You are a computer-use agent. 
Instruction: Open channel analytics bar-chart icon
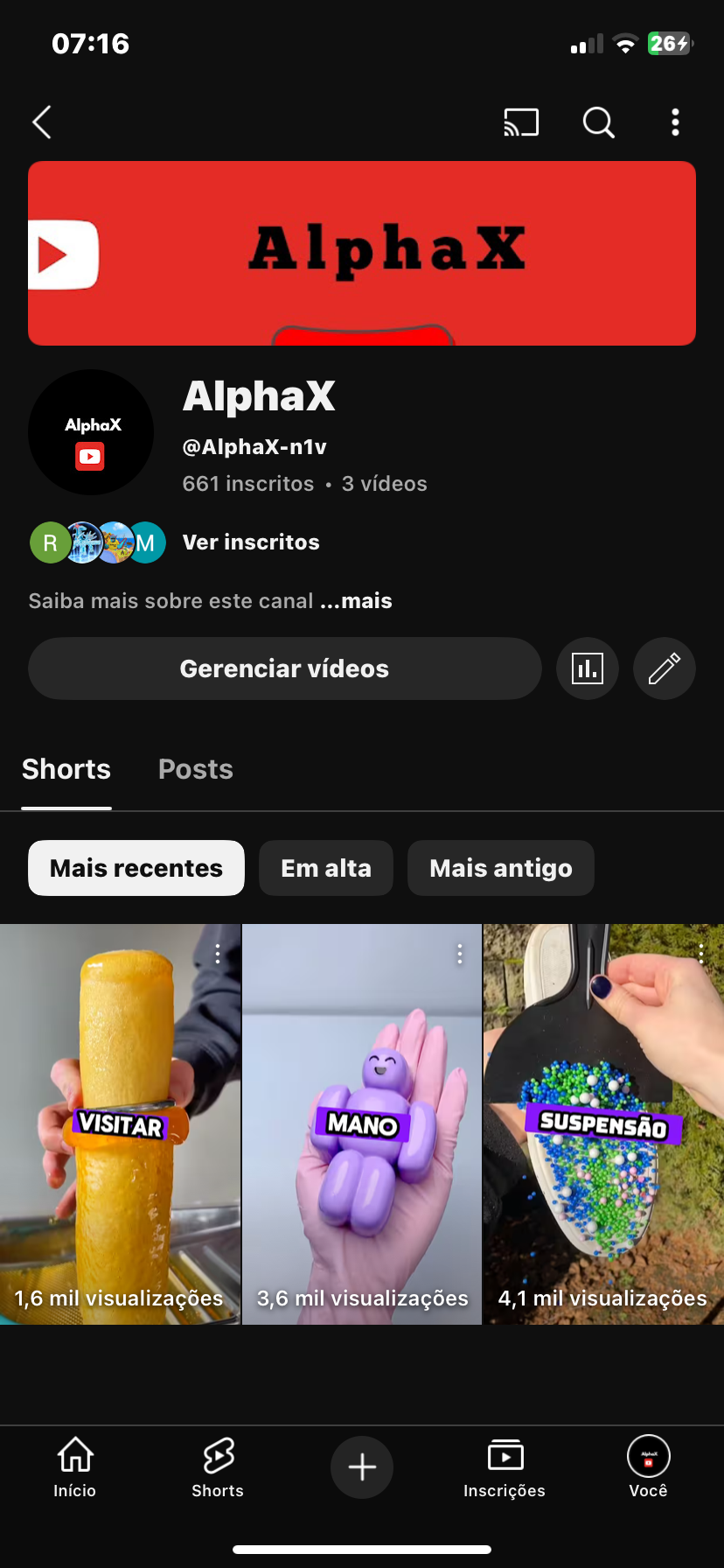(588, 668)
